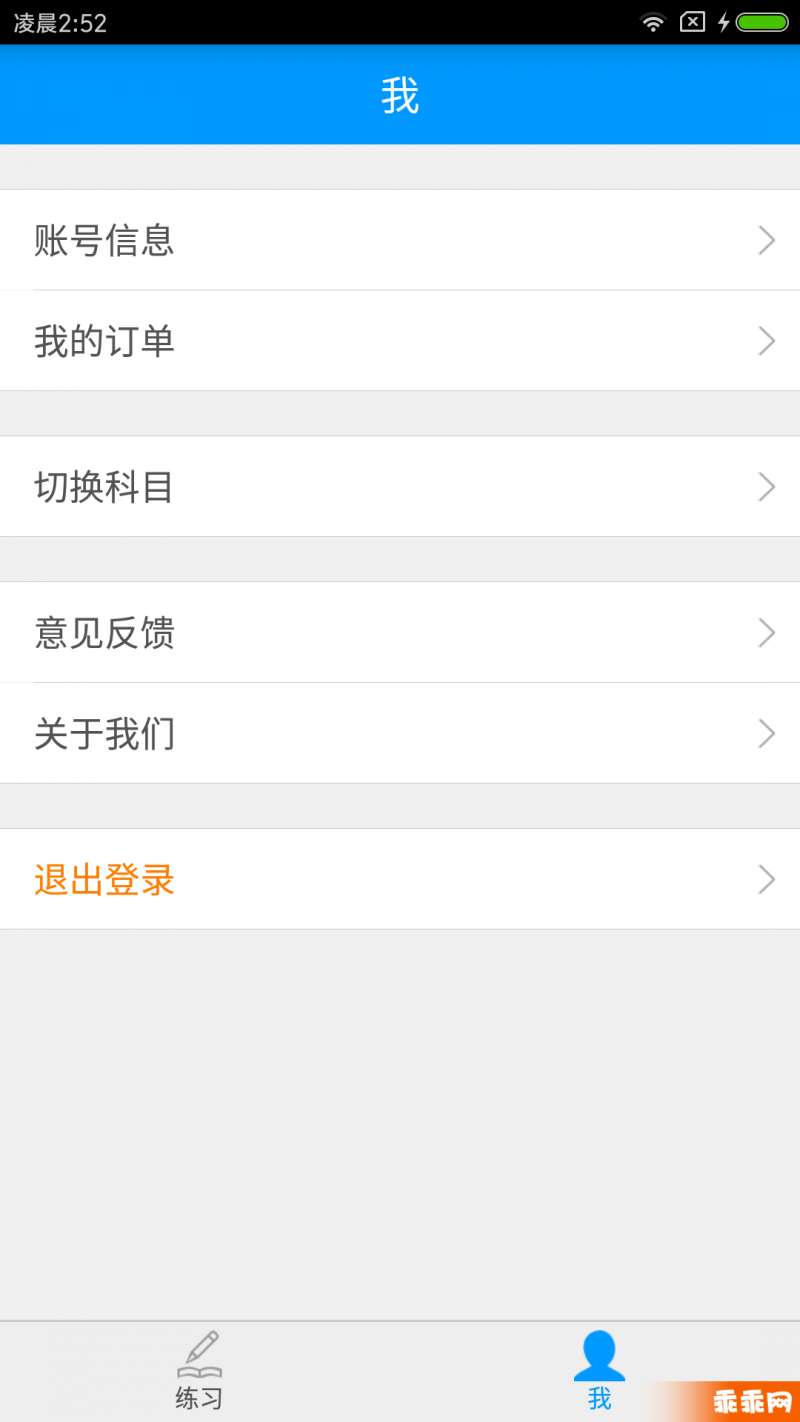
Task: Switch to the 练习 practice tab
Action: (x=200, y=1372)
